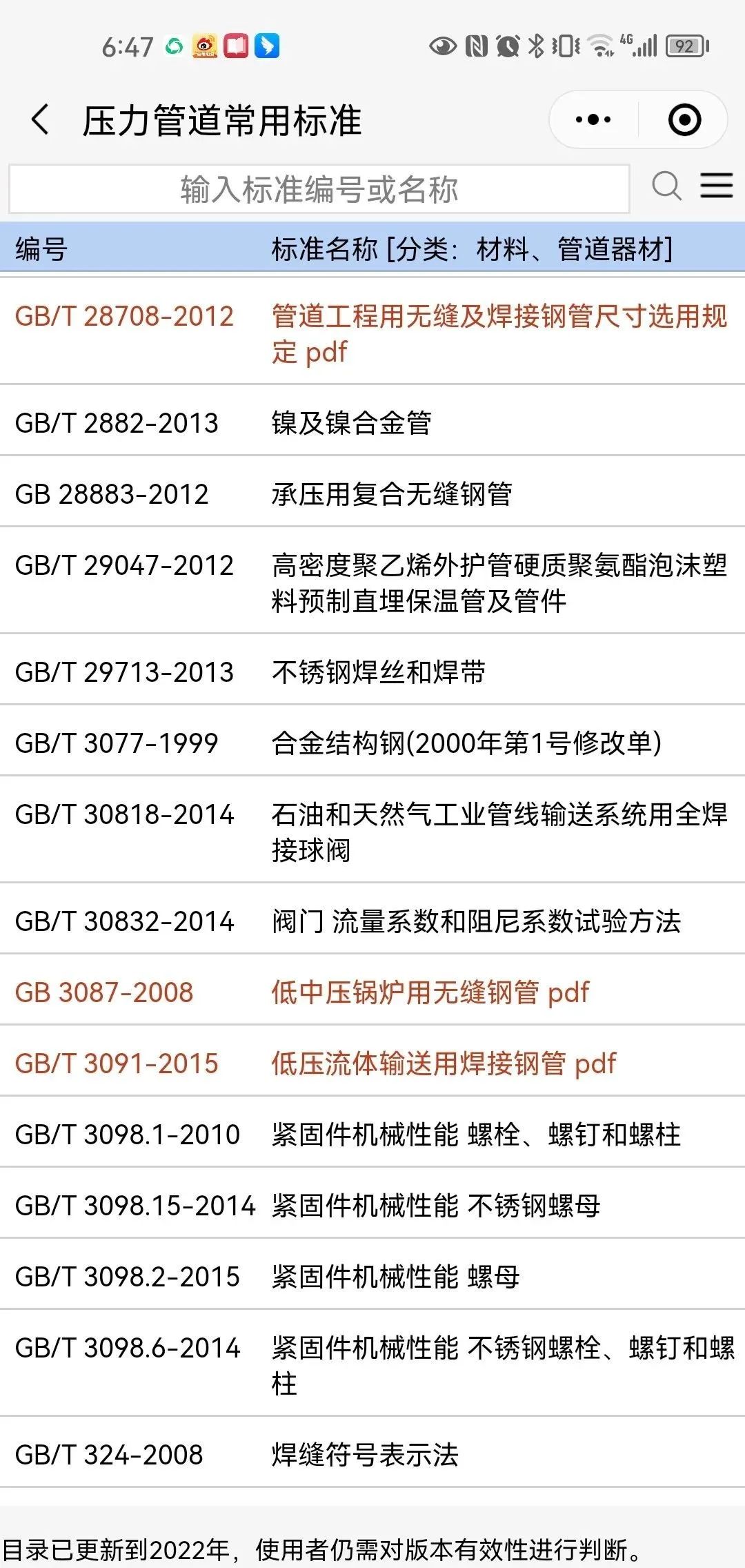Open the mini program three-dot menu
745x1568 pixels.
tap(593, 120)
